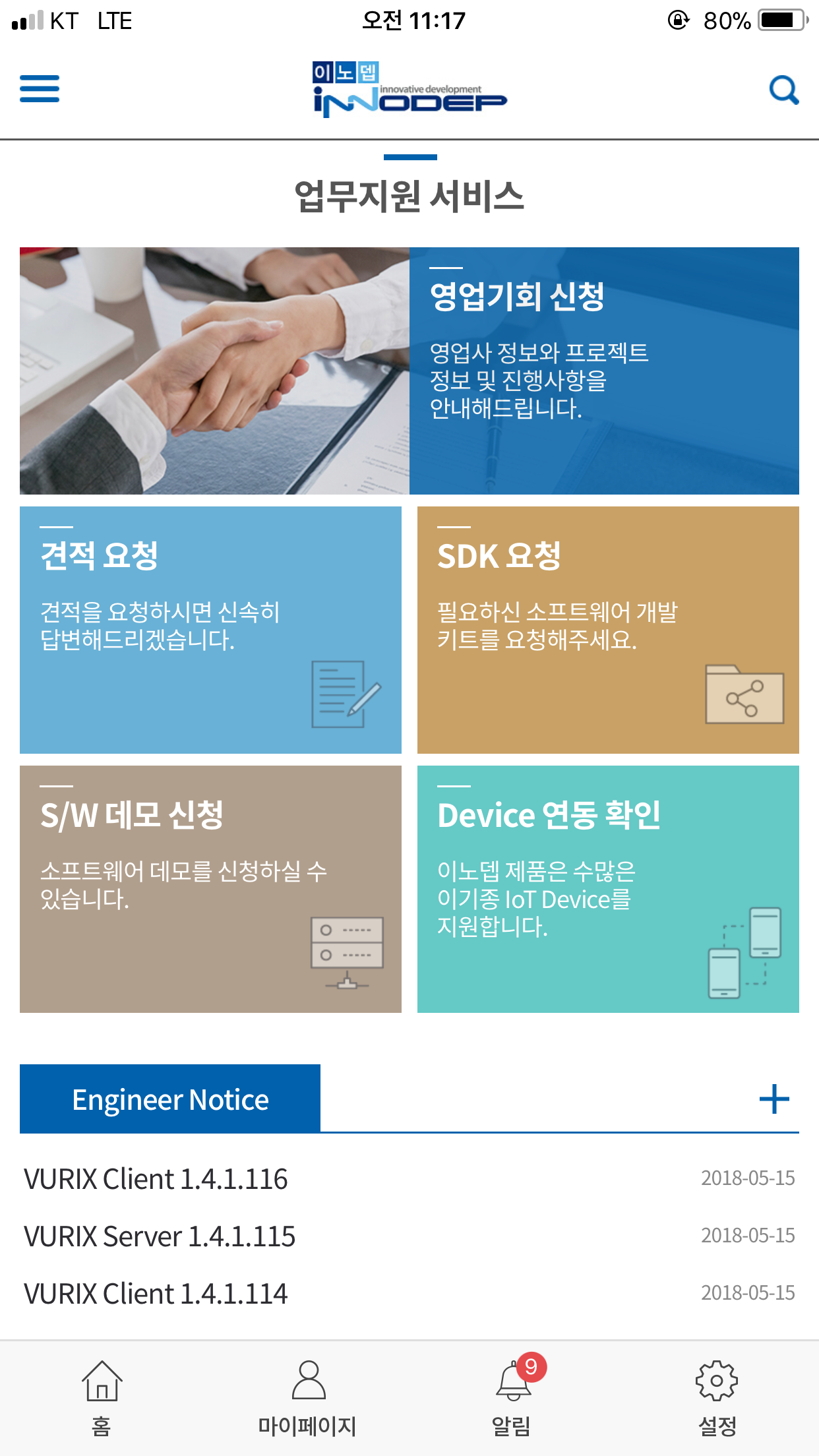Open the hamburger navigation menu
This screenshot has width=819, height=1456.
[40, 89]
